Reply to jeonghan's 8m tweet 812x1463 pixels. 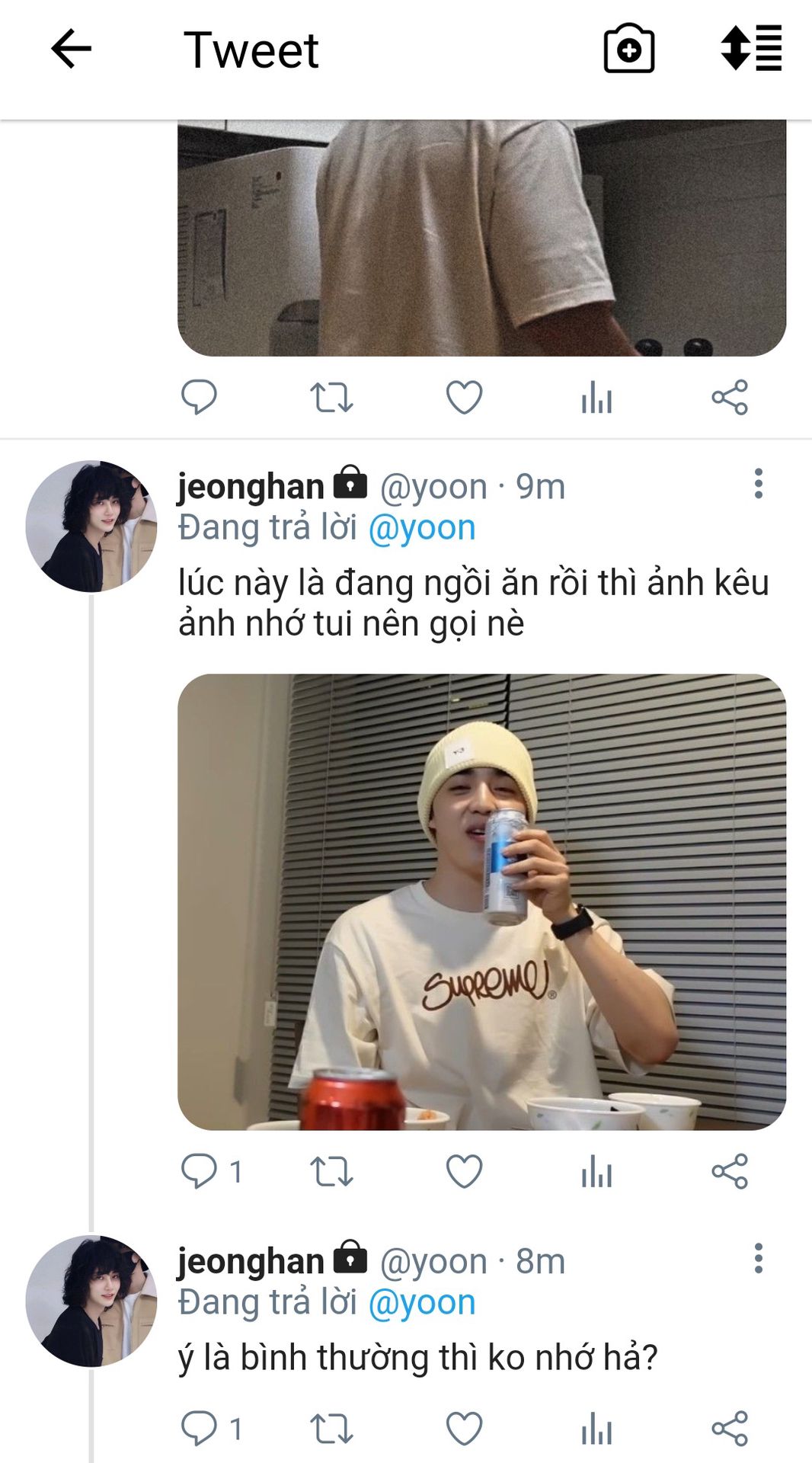click(199, 1428)
